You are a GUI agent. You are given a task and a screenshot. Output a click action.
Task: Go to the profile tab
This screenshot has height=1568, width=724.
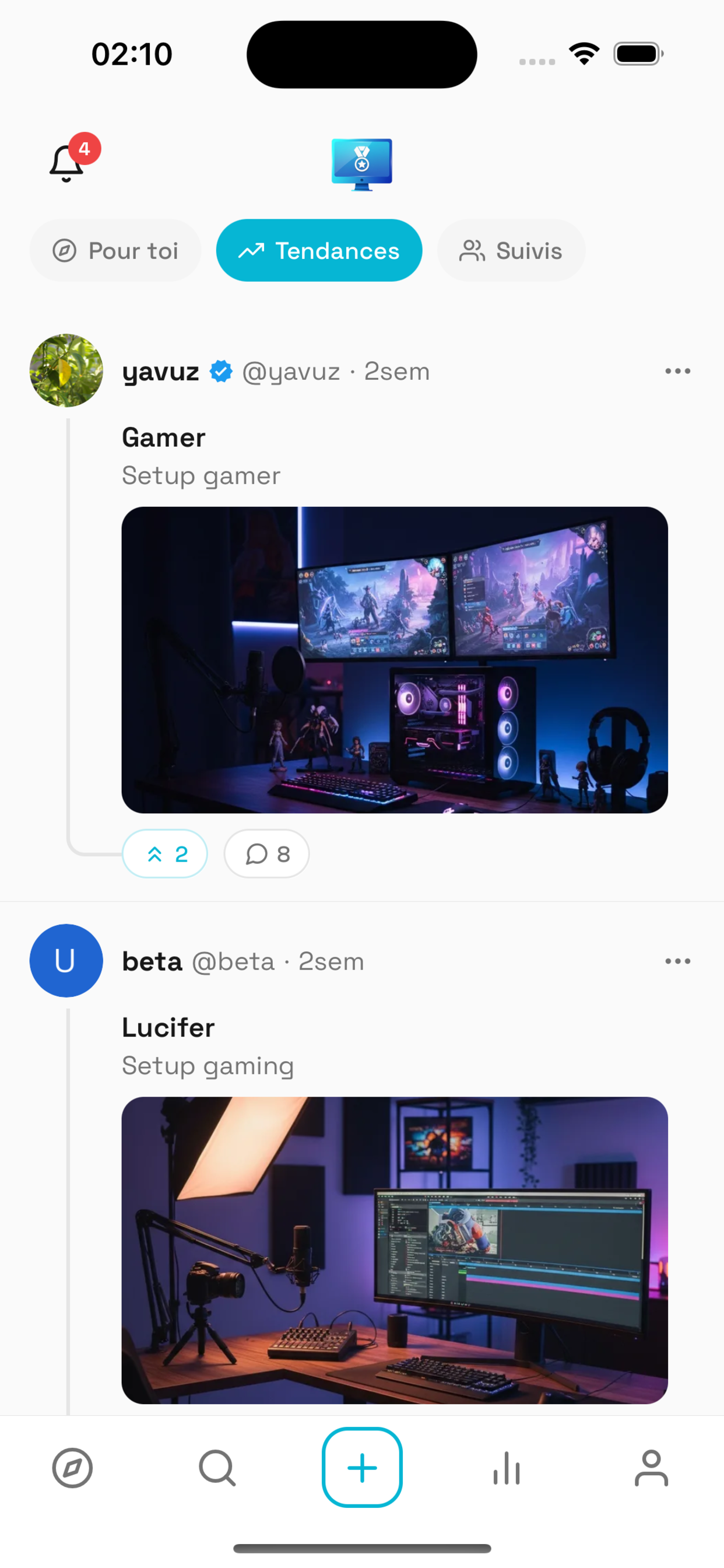[651, 1468]
